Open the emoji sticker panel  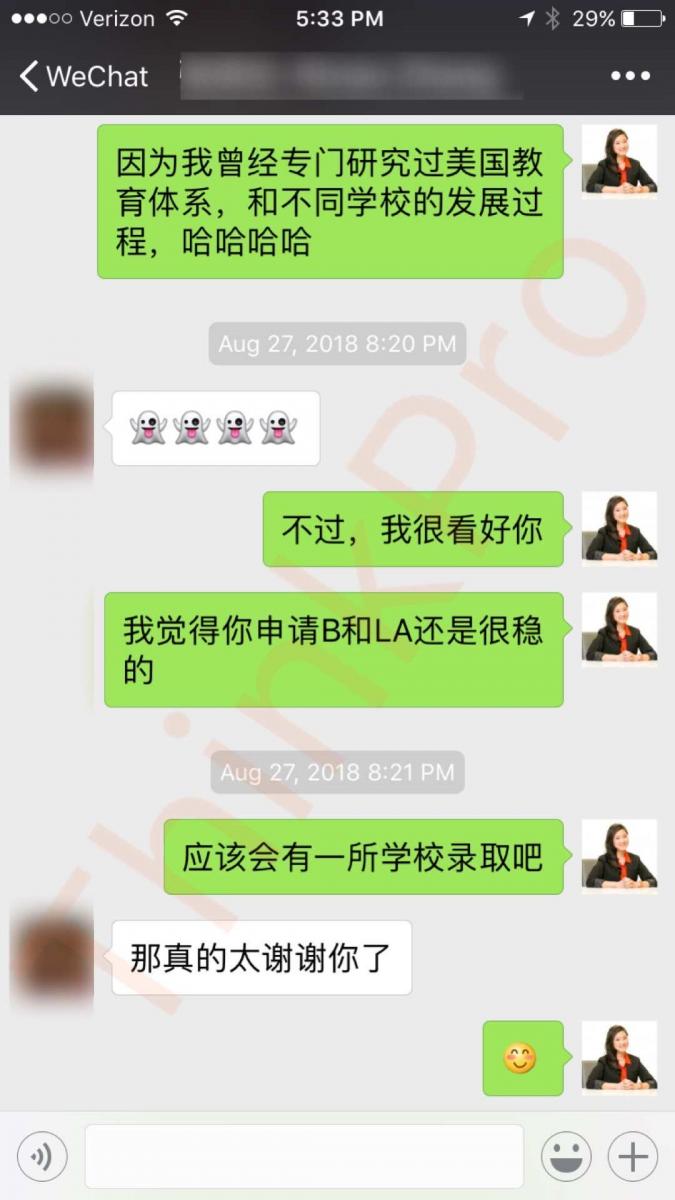pos(566,1157)
